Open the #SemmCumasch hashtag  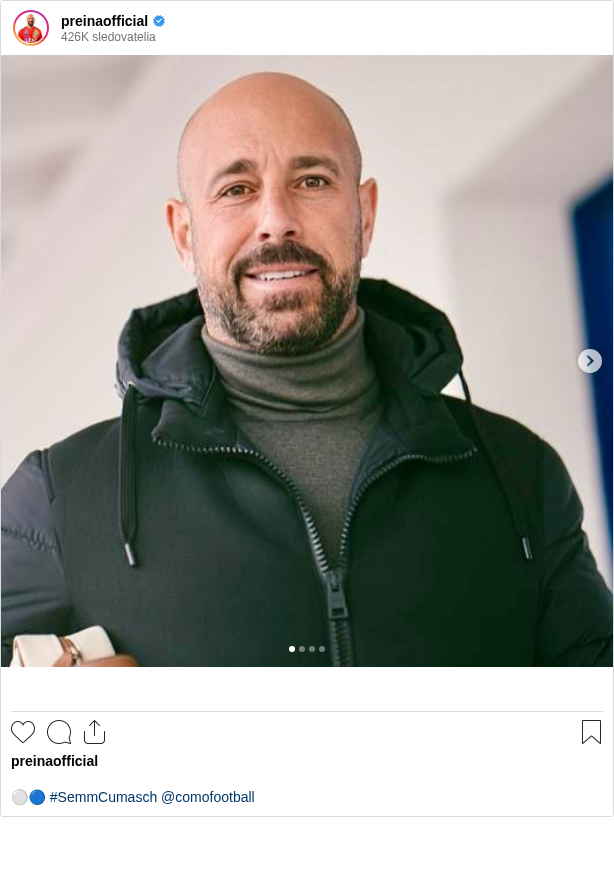(x=103, y=797)
